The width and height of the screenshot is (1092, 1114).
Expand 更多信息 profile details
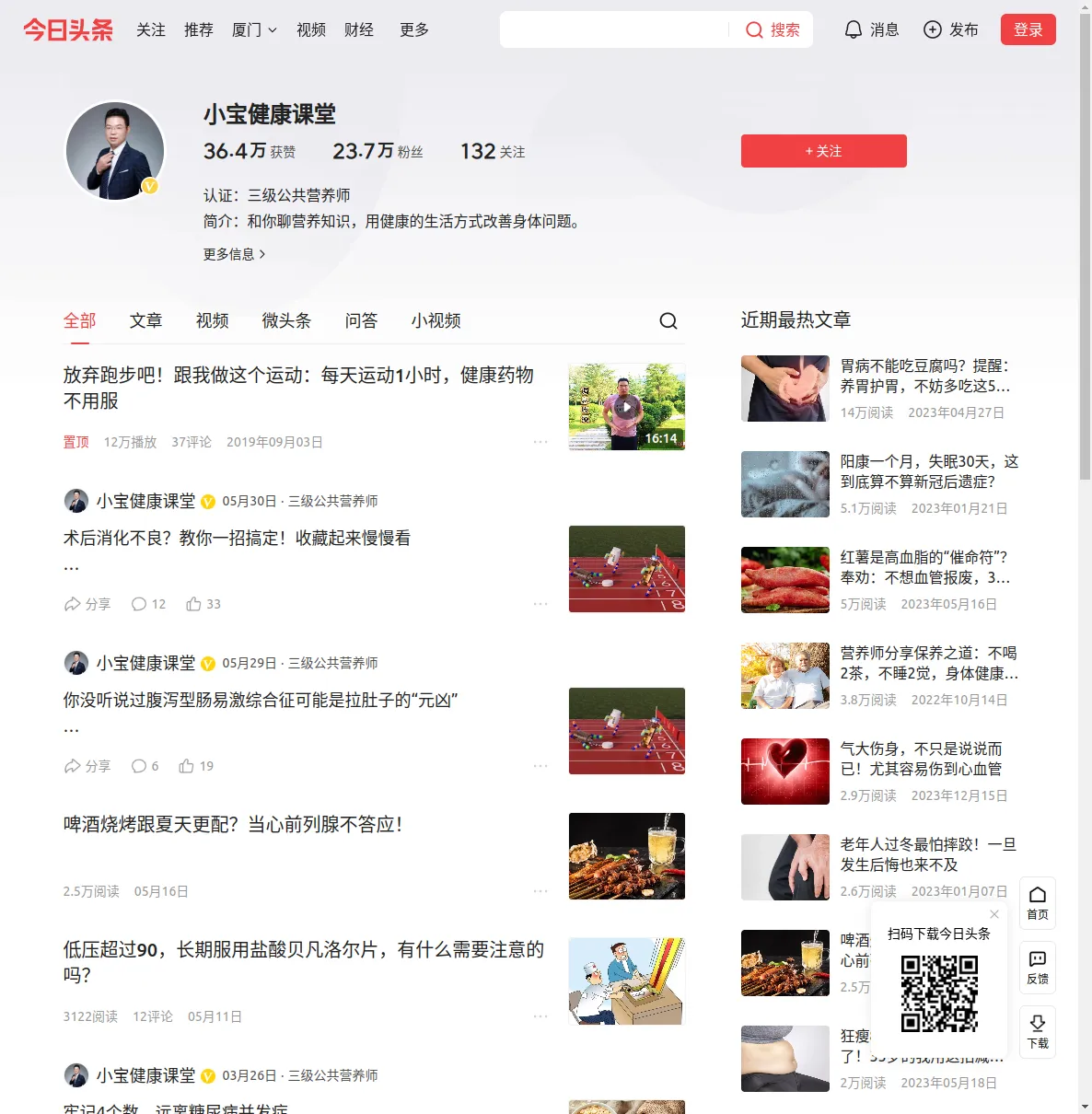pyautogui.click(x=234, y=254)
